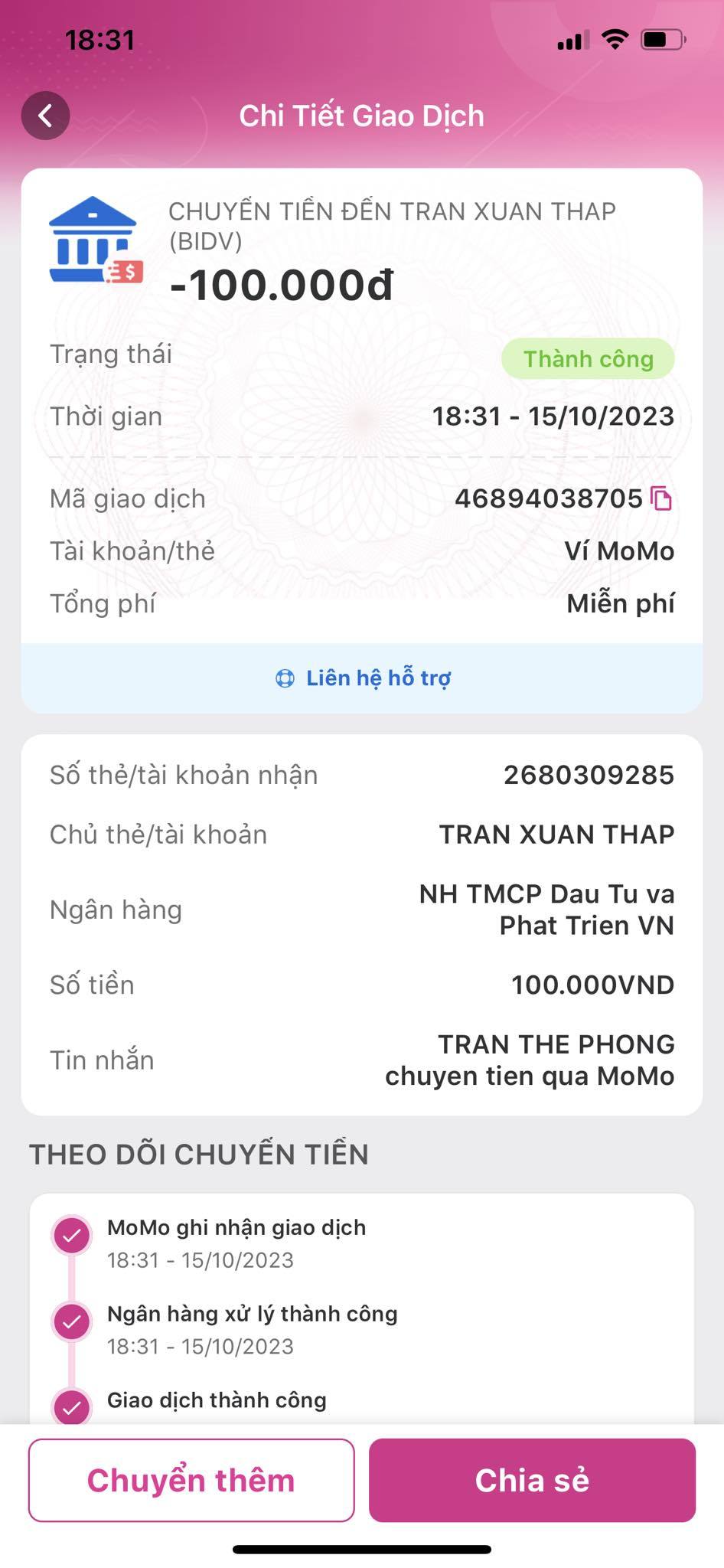Copy the transaction code 46894038705
Viewport: 724px width, 1568px height.
(x=661, y=498)
